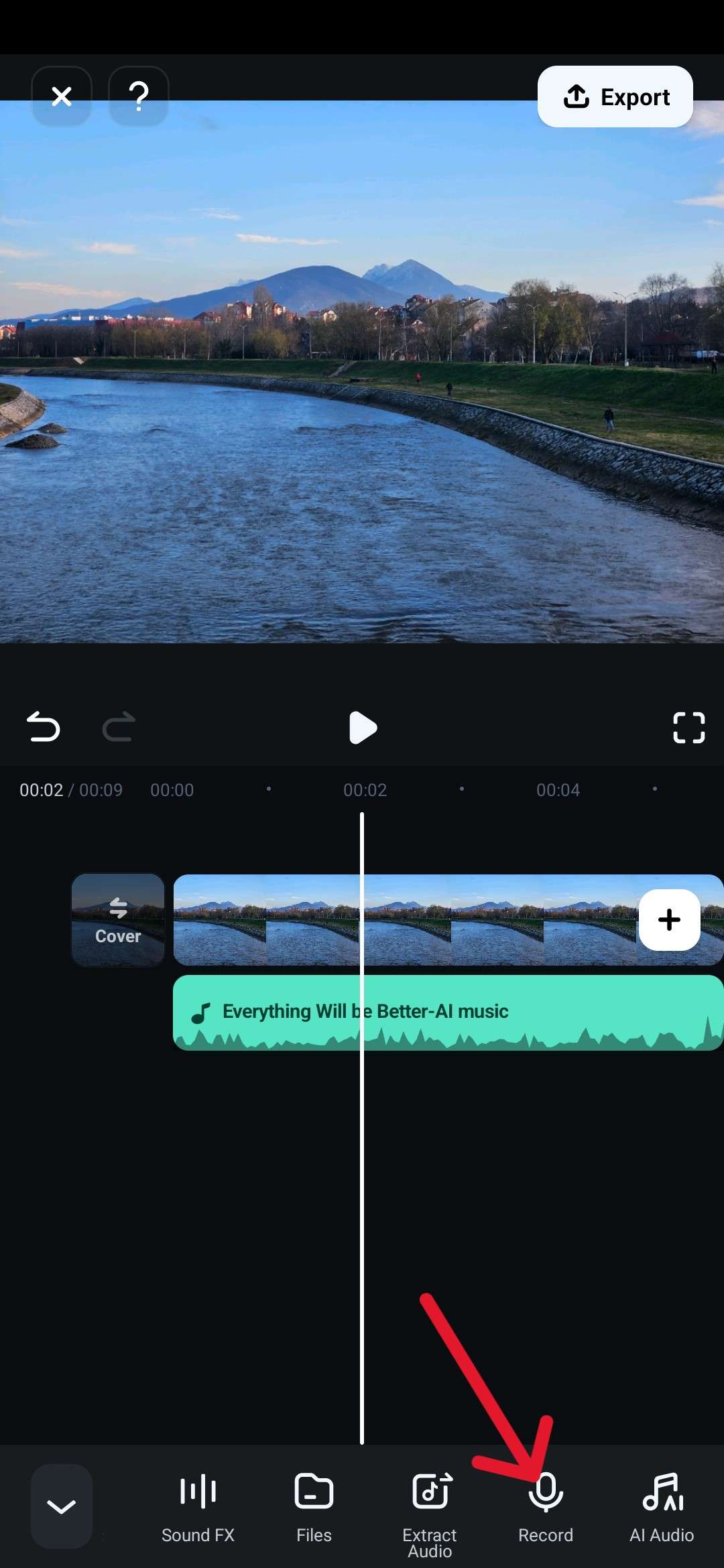724x1568 pixels.
Task: Add a new clip with plus button
Action: click(x=669, y=919)
